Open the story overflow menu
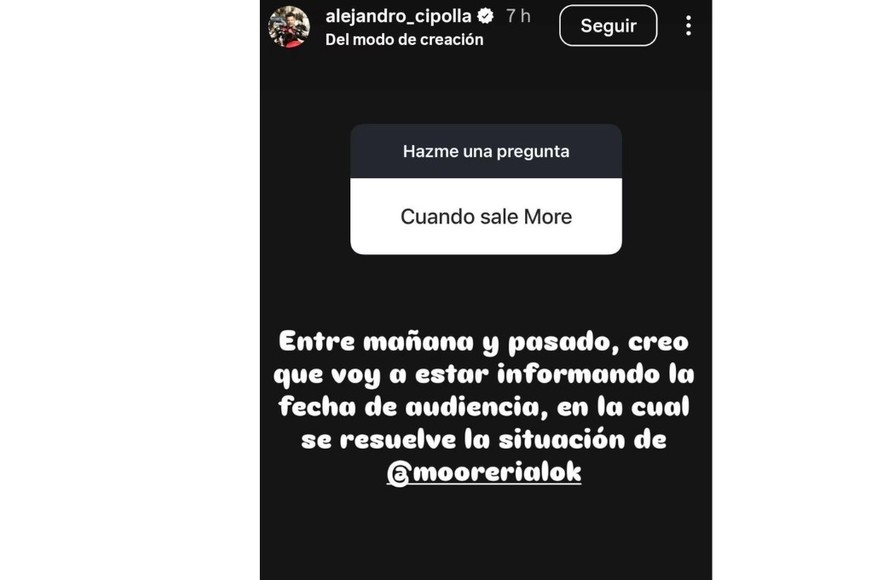 [x=688, y=26]
